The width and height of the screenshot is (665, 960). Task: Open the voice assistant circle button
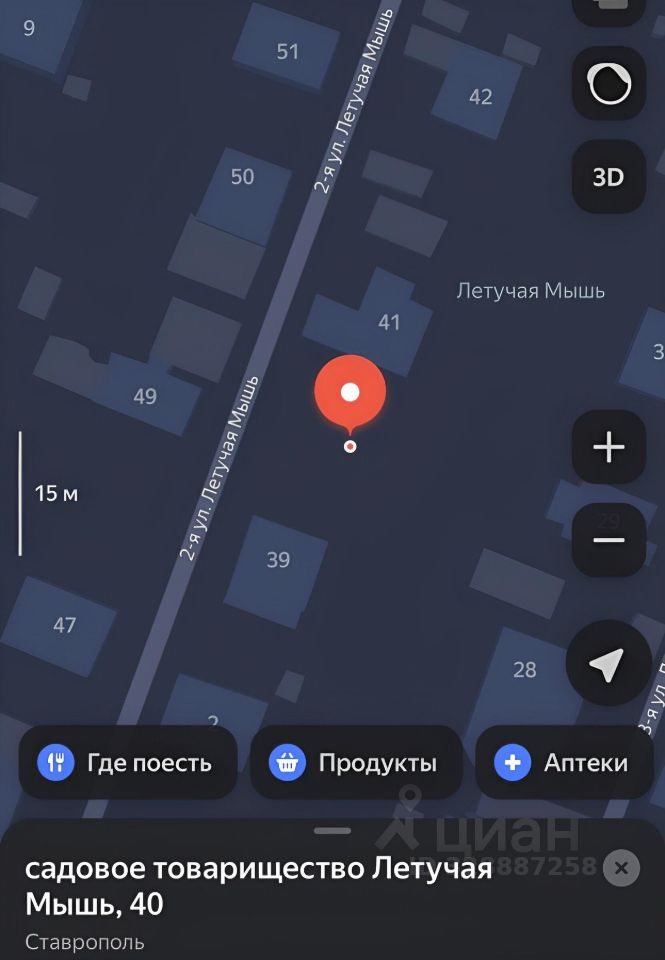(x=608, y=84)
